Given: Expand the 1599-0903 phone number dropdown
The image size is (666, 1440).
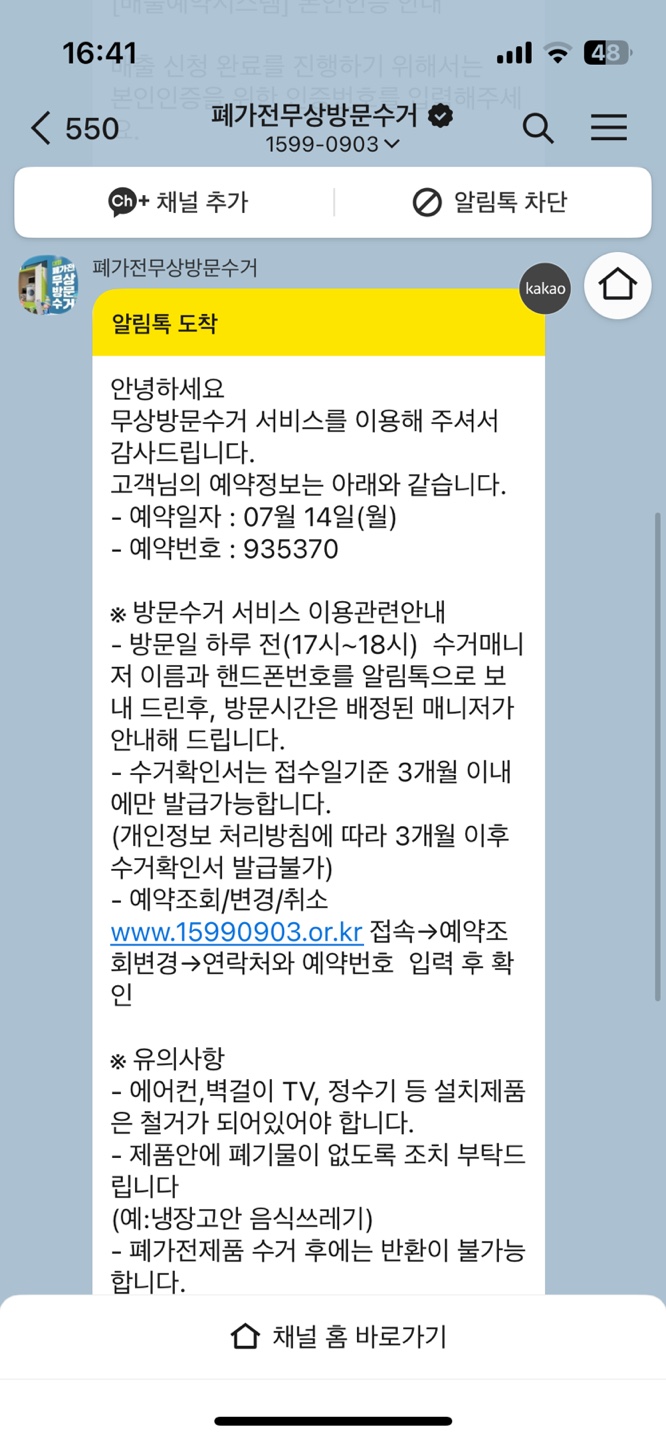Looking at the screenshot, I should 333,145.
